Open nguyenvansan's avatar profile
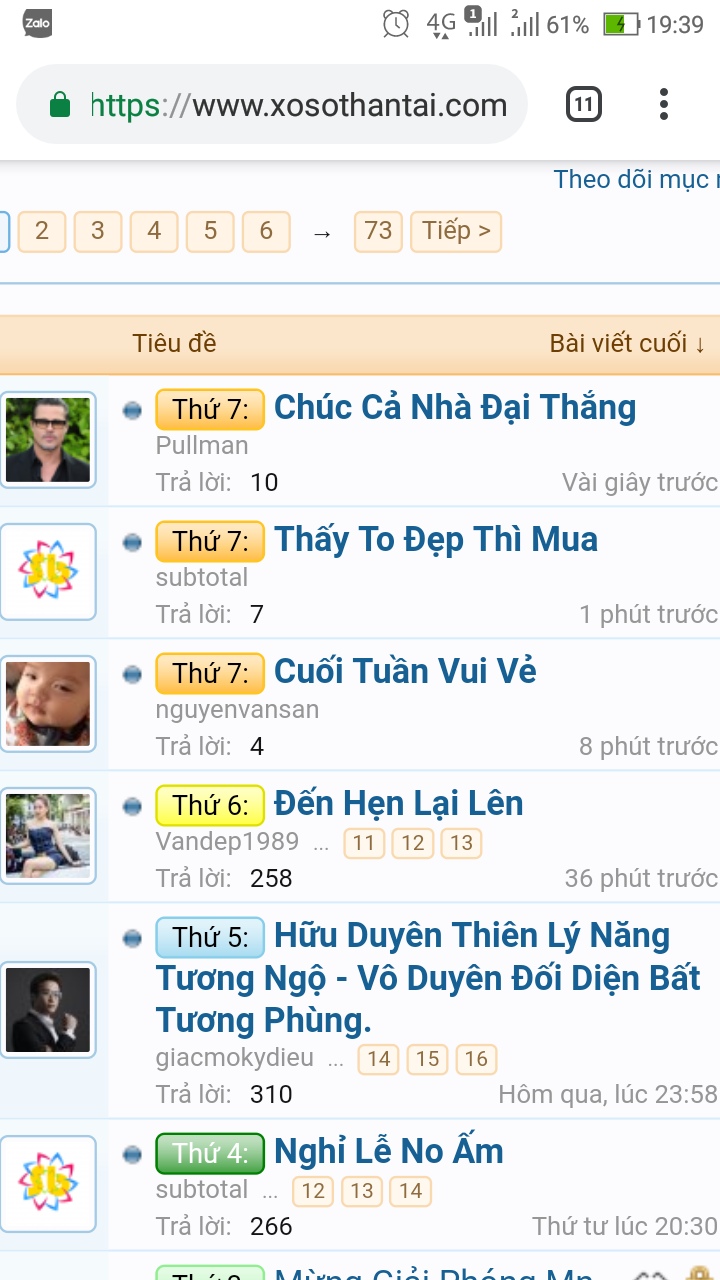The height and width of the screenshot is (1280, 720). 48,703
